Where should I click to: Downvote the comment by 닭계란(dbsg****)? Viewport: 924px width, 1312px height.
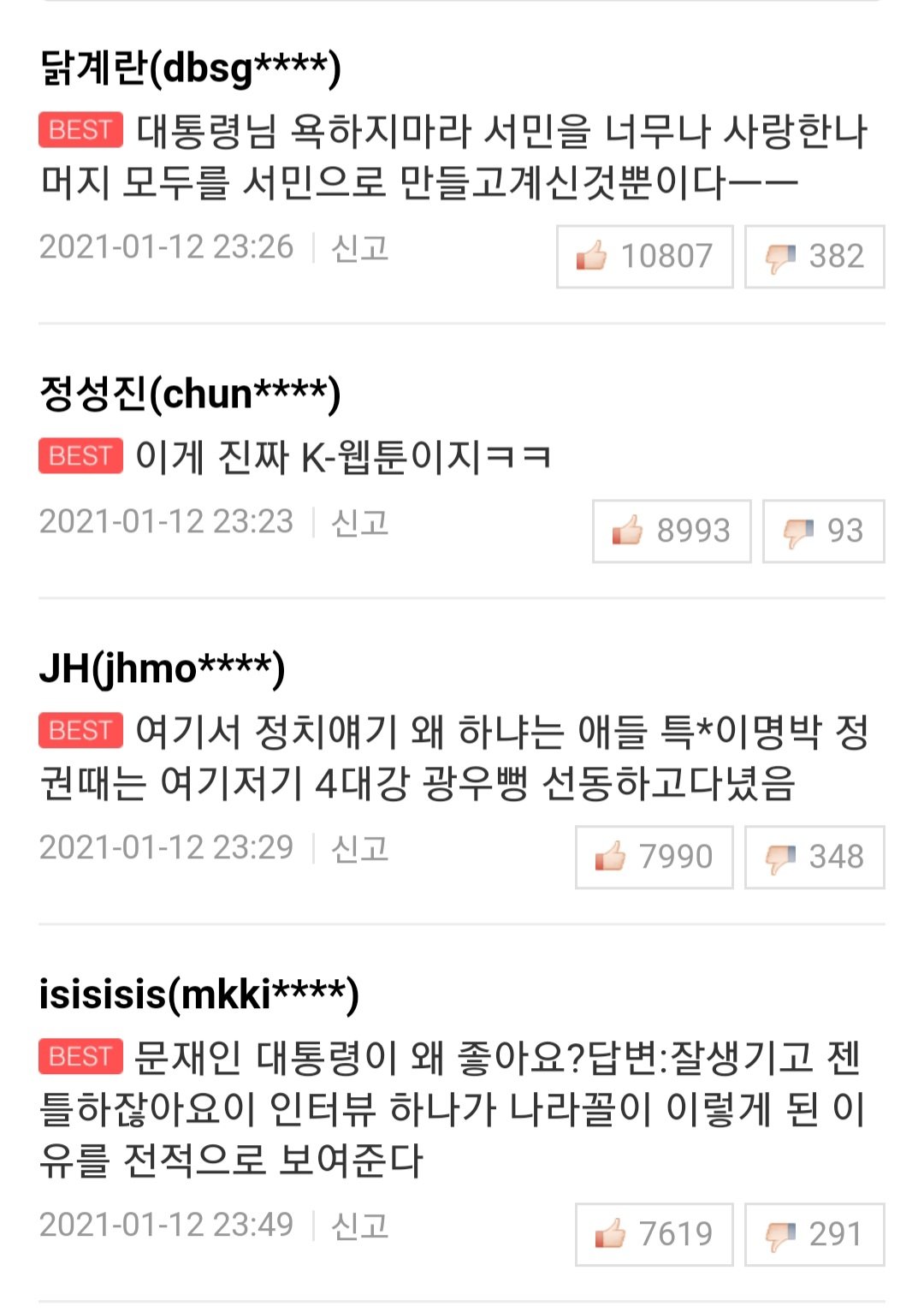pyautogui.click(x=814, y=256)
